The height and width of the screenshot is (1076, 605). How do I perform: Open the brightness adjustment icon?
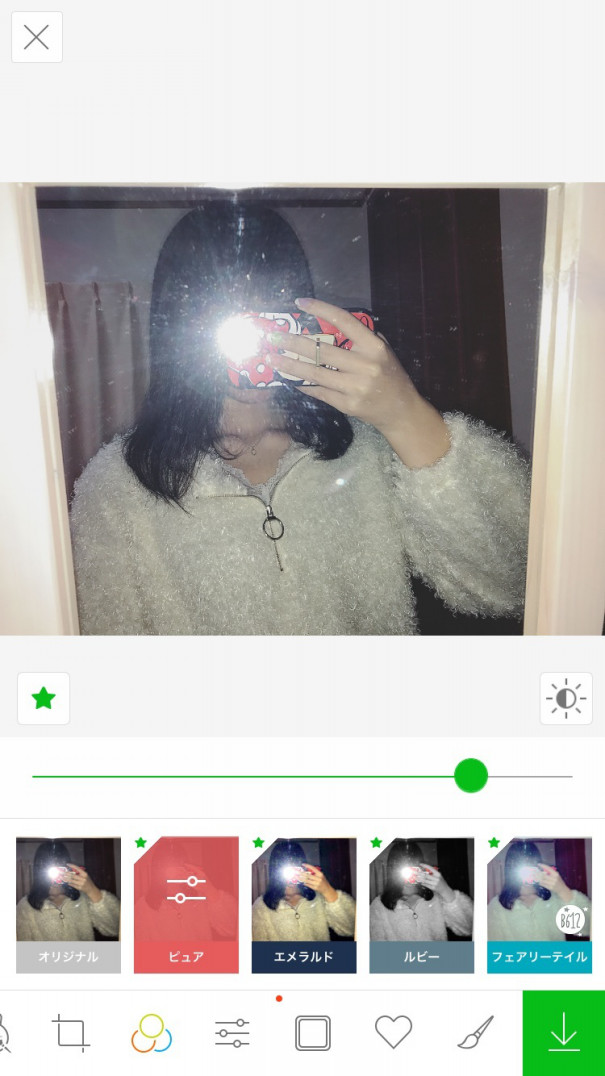[x=565, y=699]
